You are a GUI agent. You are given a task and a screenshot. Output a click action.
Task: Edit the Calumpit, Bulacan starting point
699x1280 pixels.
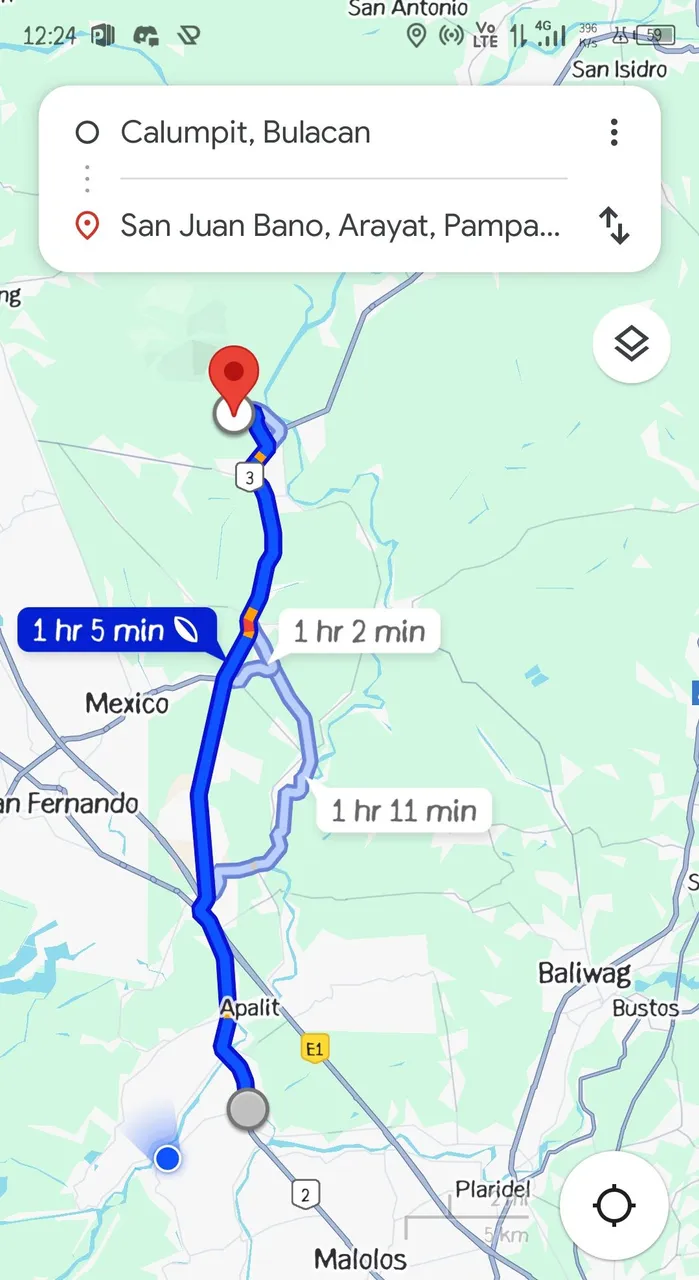coord(245,132)
